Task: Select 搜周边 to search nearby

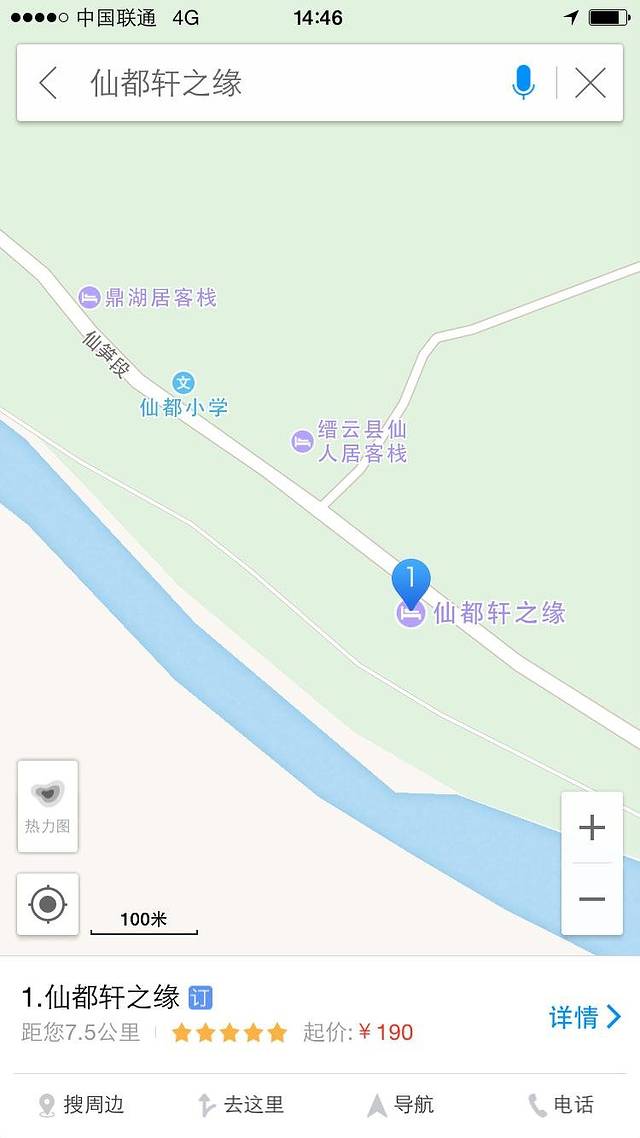Action: coord(82,1104)
